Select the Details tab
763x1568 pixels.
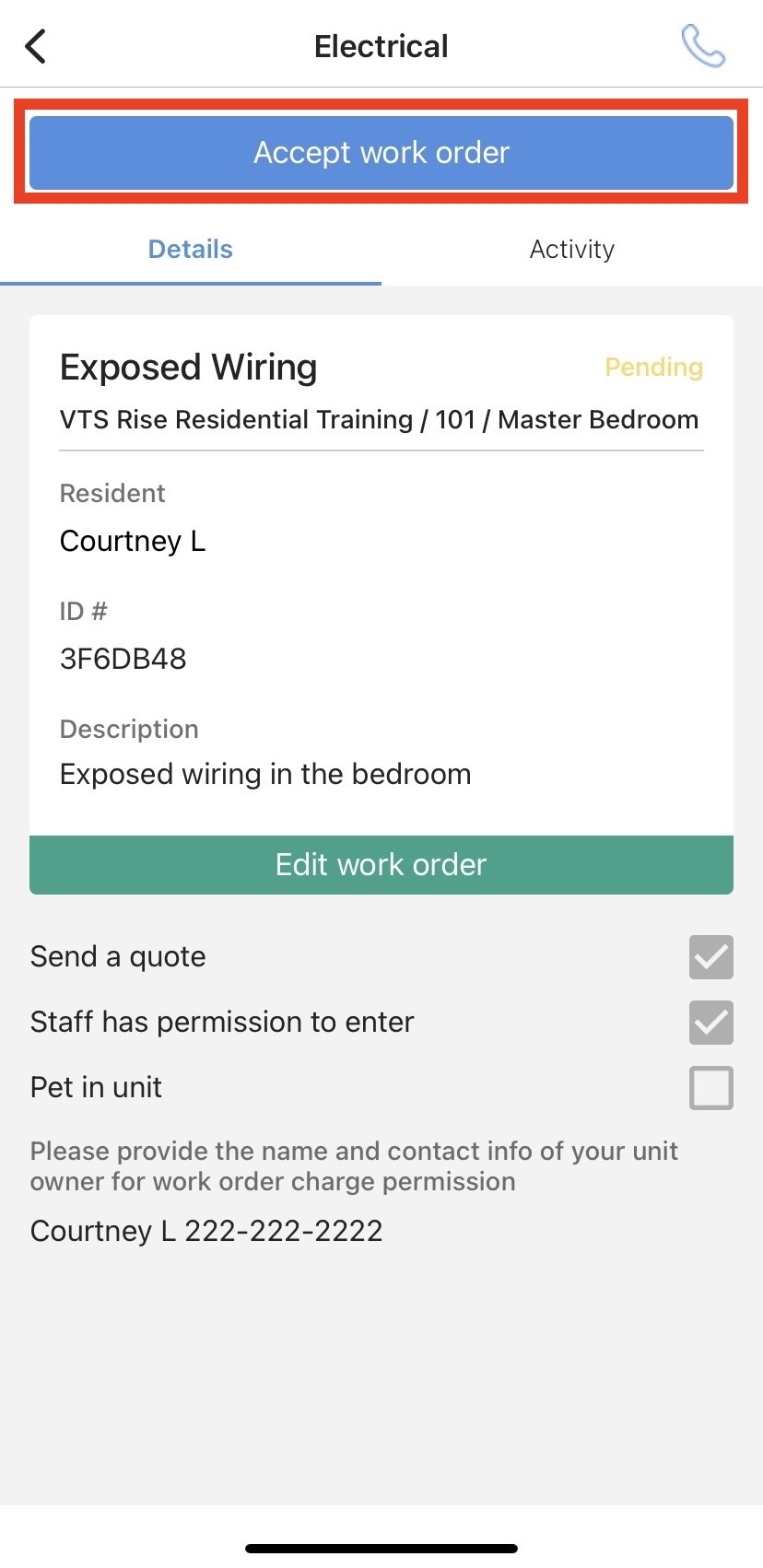tap(191, 250)
